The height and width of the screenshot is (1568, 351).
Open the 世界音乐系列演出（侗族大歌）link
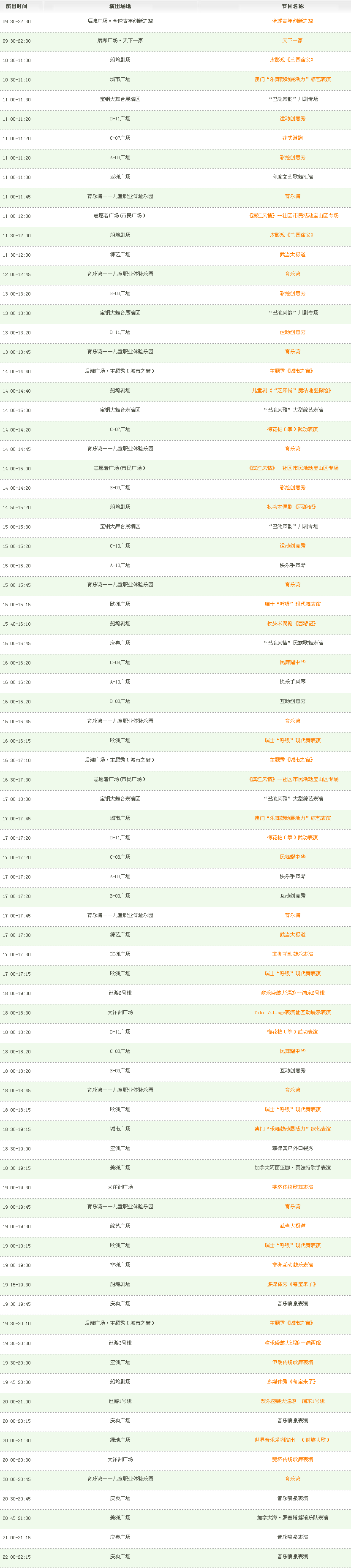[292, 1440]
